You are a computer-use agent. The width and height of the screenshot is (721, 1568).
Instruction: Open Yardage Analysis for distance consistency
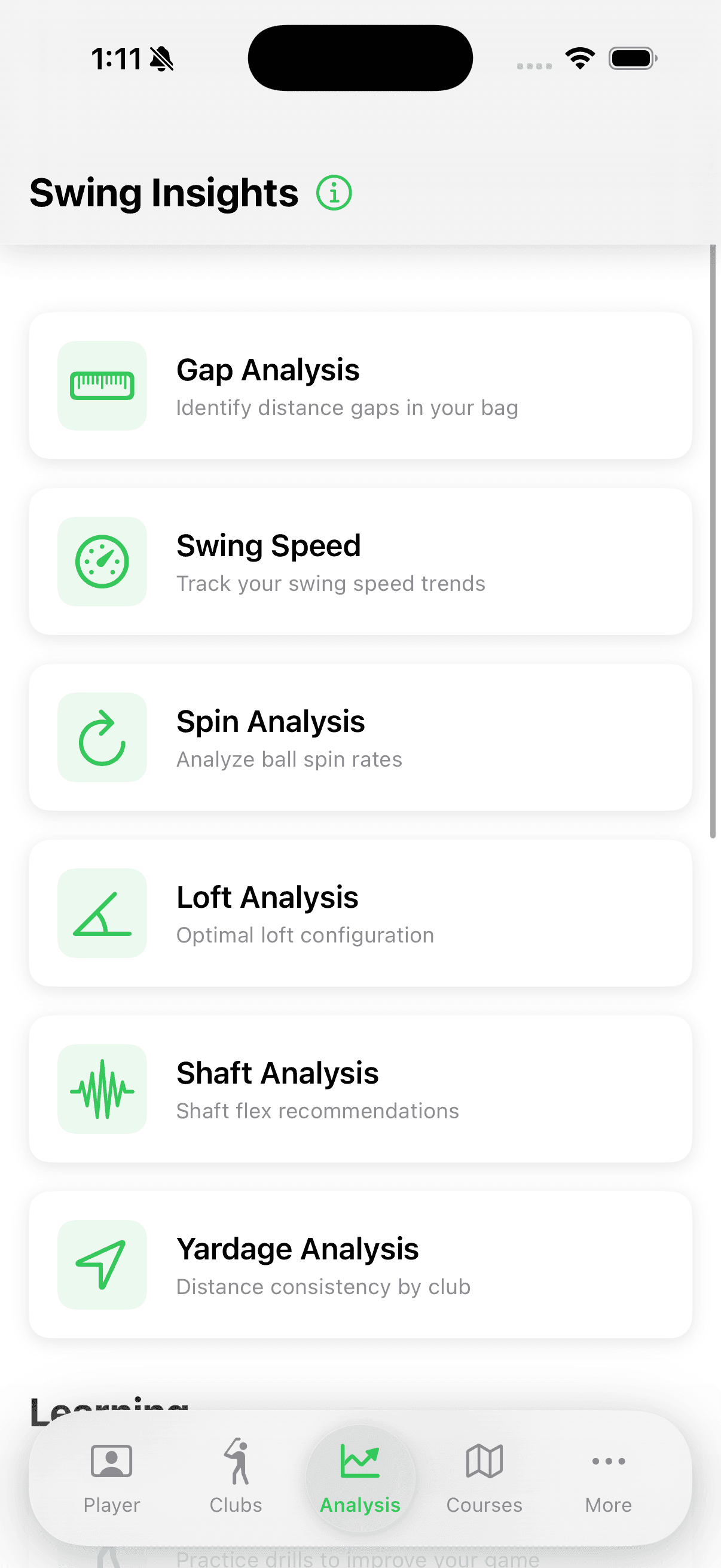point(360,1264)
